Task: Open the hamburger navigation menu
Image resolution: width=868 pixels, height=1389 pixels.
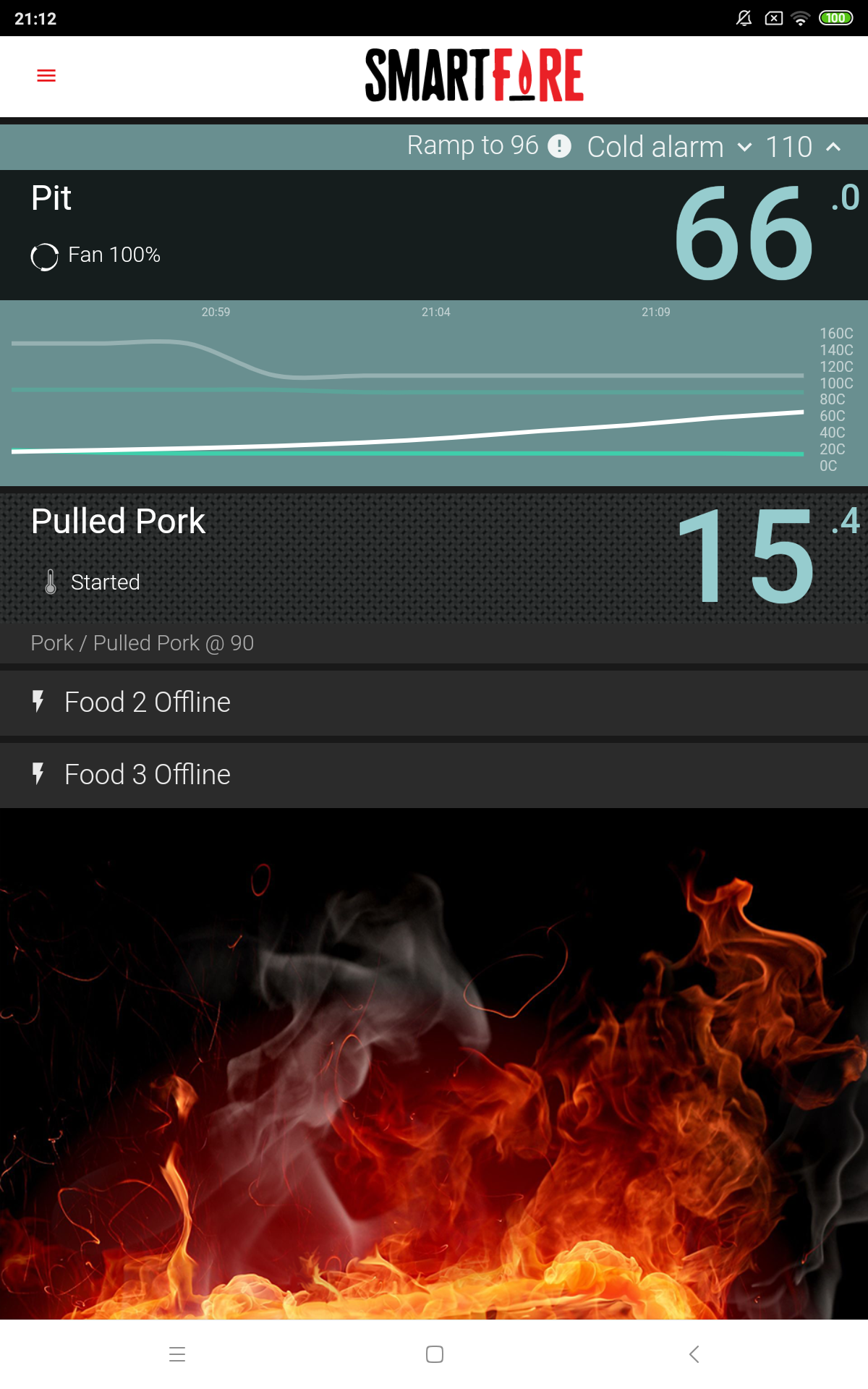Action: click(46, 75)
